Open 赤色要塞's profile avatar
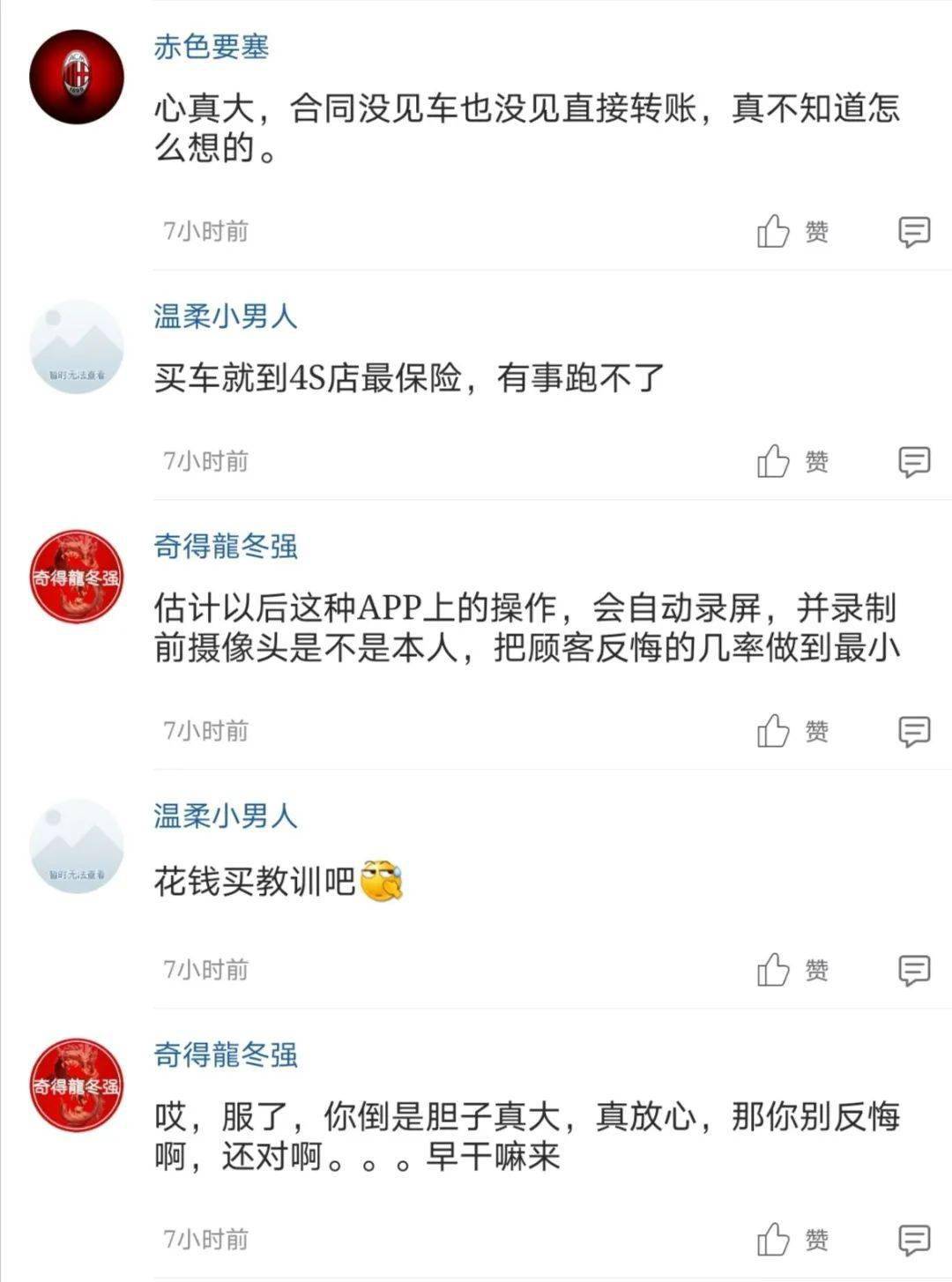 pos(77,77)
